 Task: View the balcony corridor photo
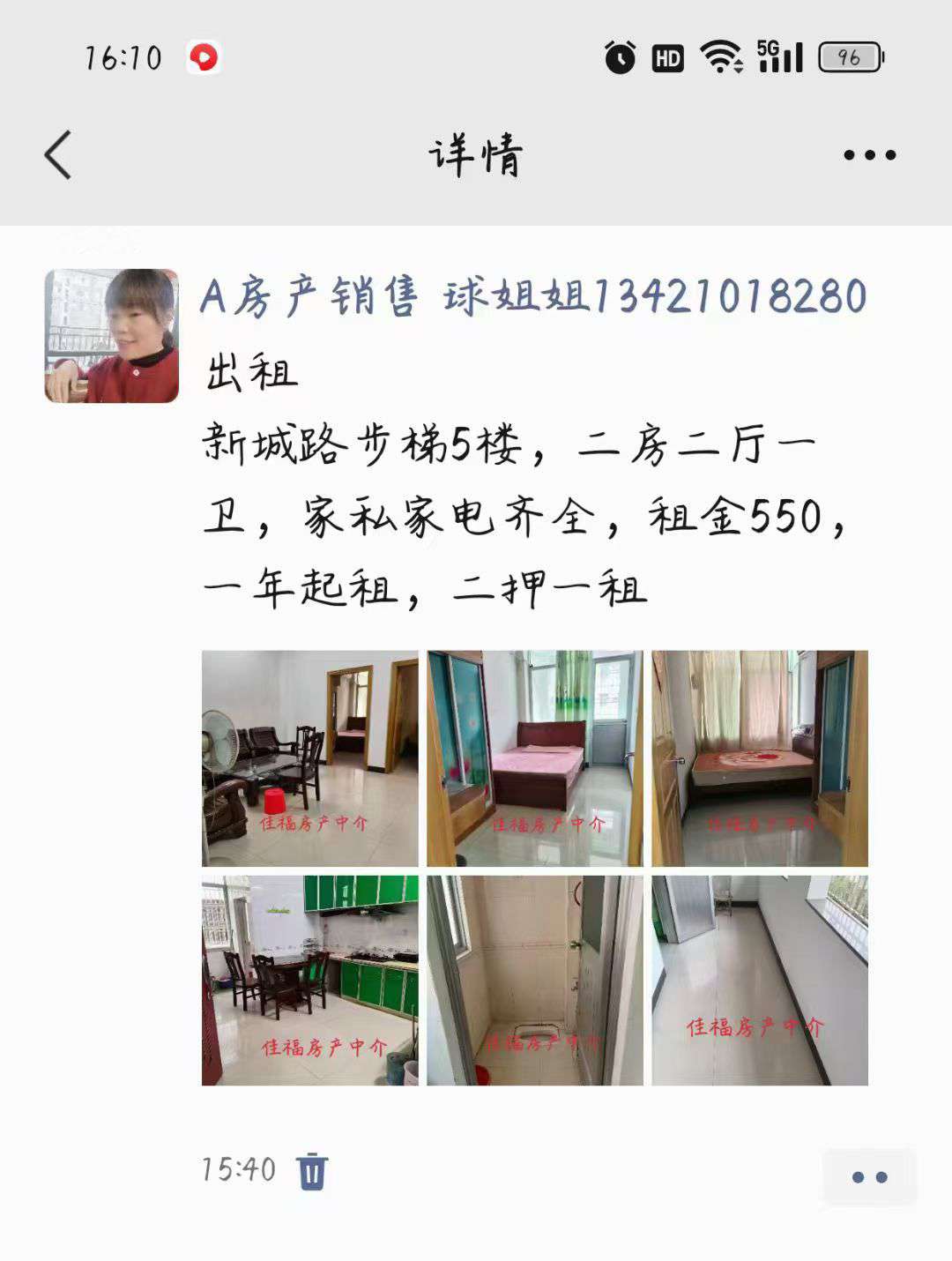(760, 981)
